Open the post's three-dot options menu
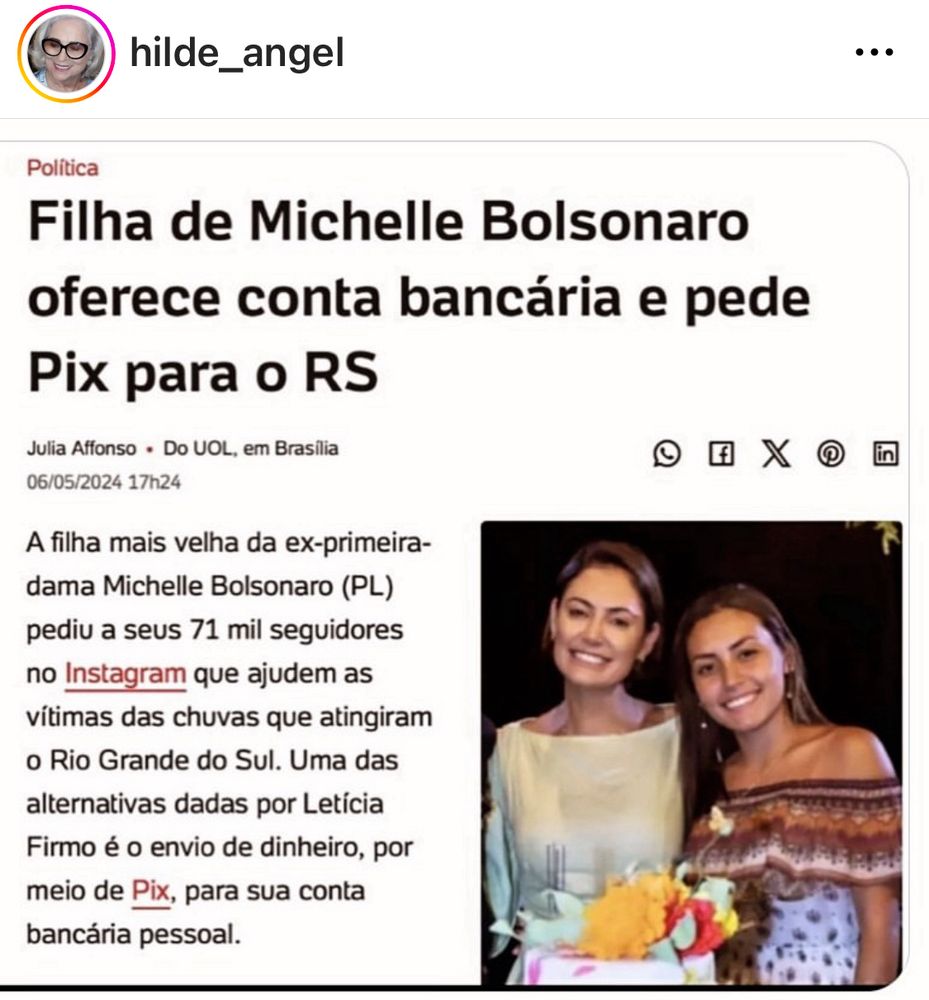Screen dimensions: 929x1000 pyautogui.click(x=874, y=52)
